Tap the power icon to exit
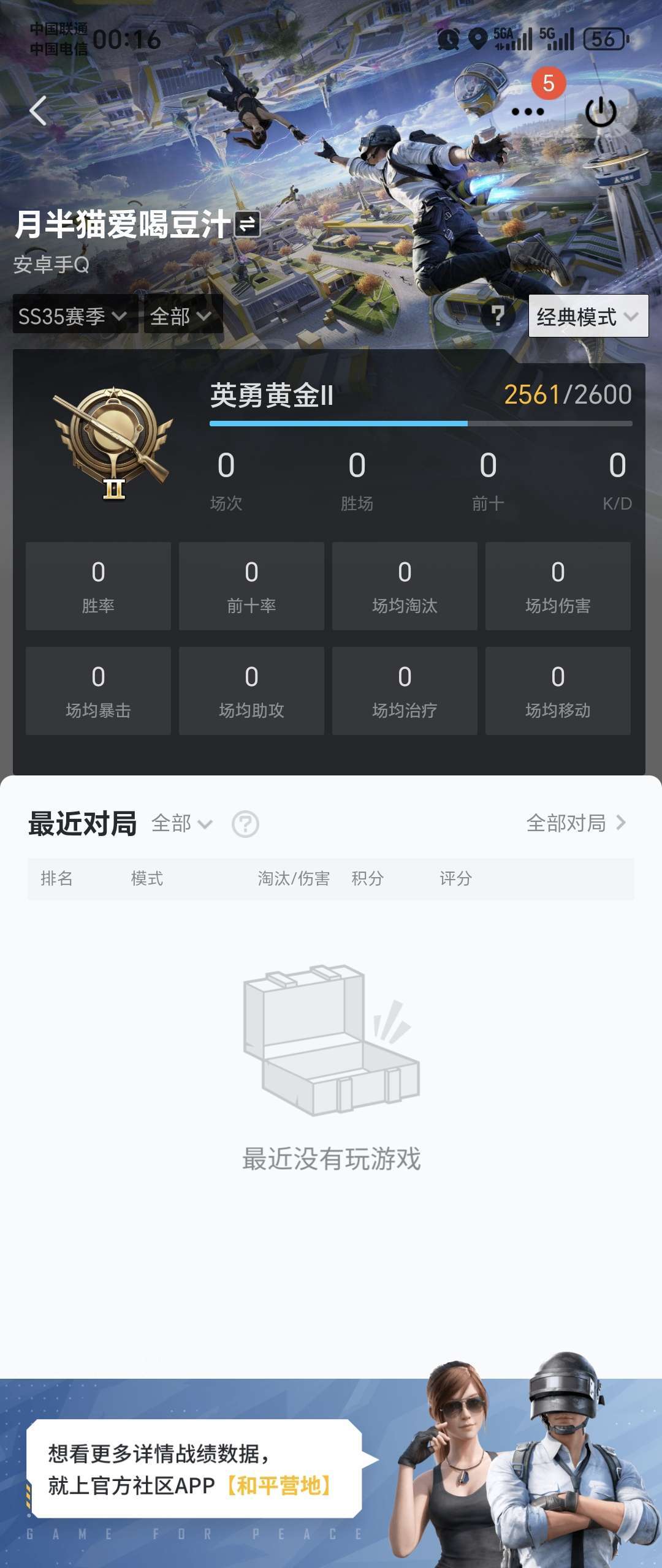662x1568 pixels. [x=601, y=111]
